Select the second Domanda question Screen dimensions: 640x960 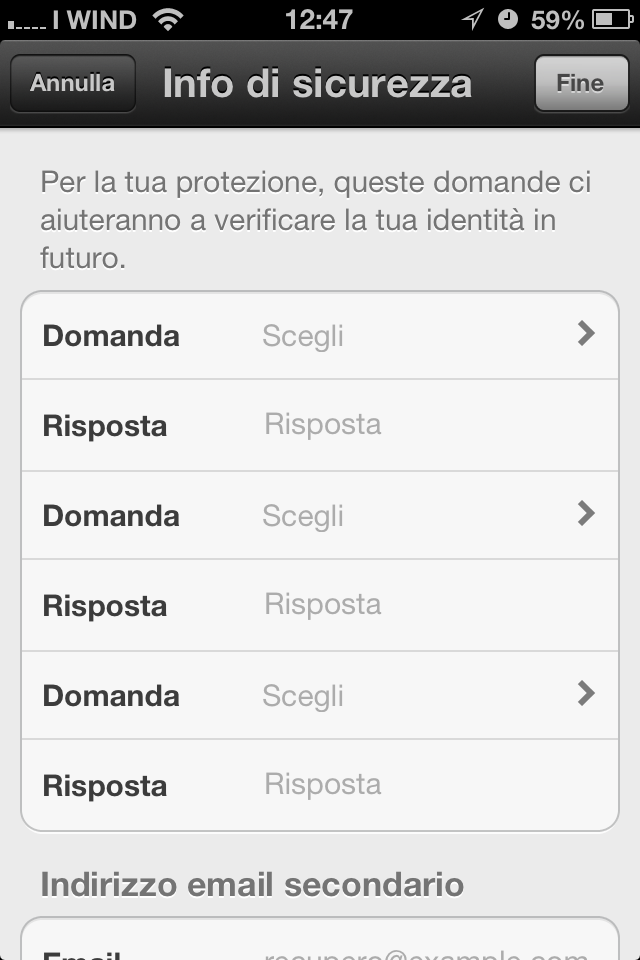(x=320, y=515)
